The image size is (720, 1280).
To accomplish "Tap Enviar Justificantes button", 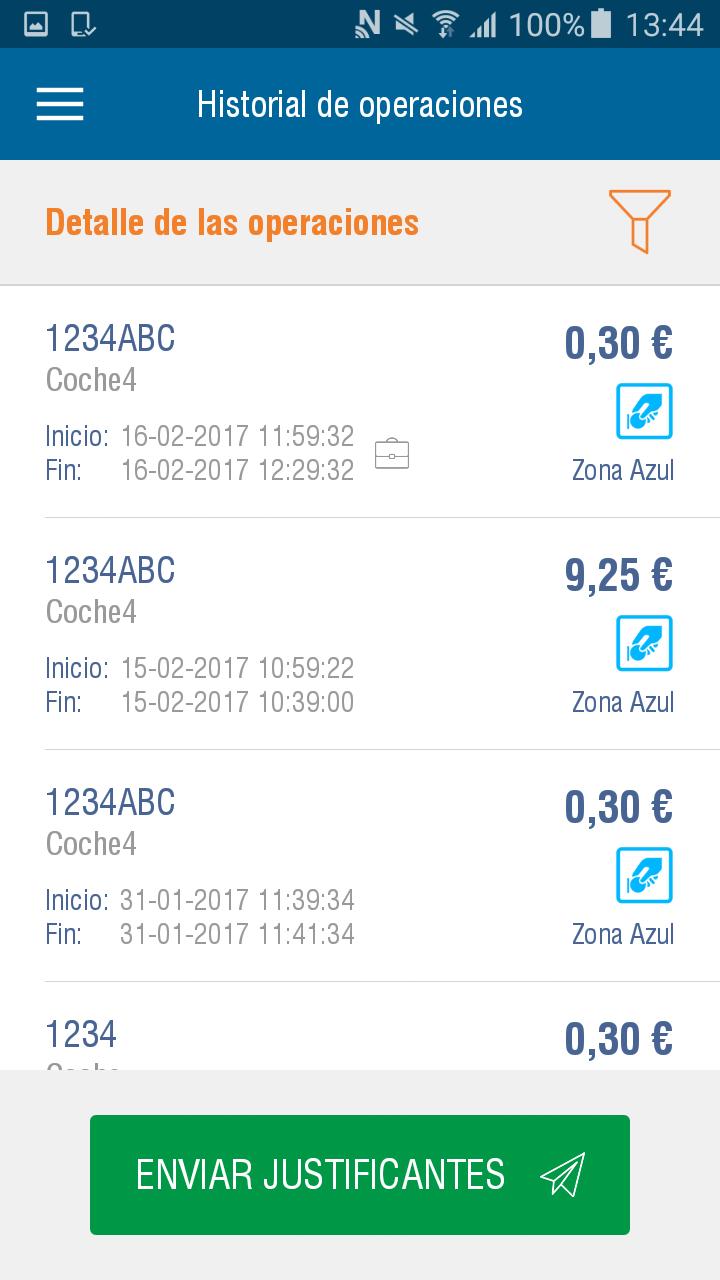I will (360, 1174).
